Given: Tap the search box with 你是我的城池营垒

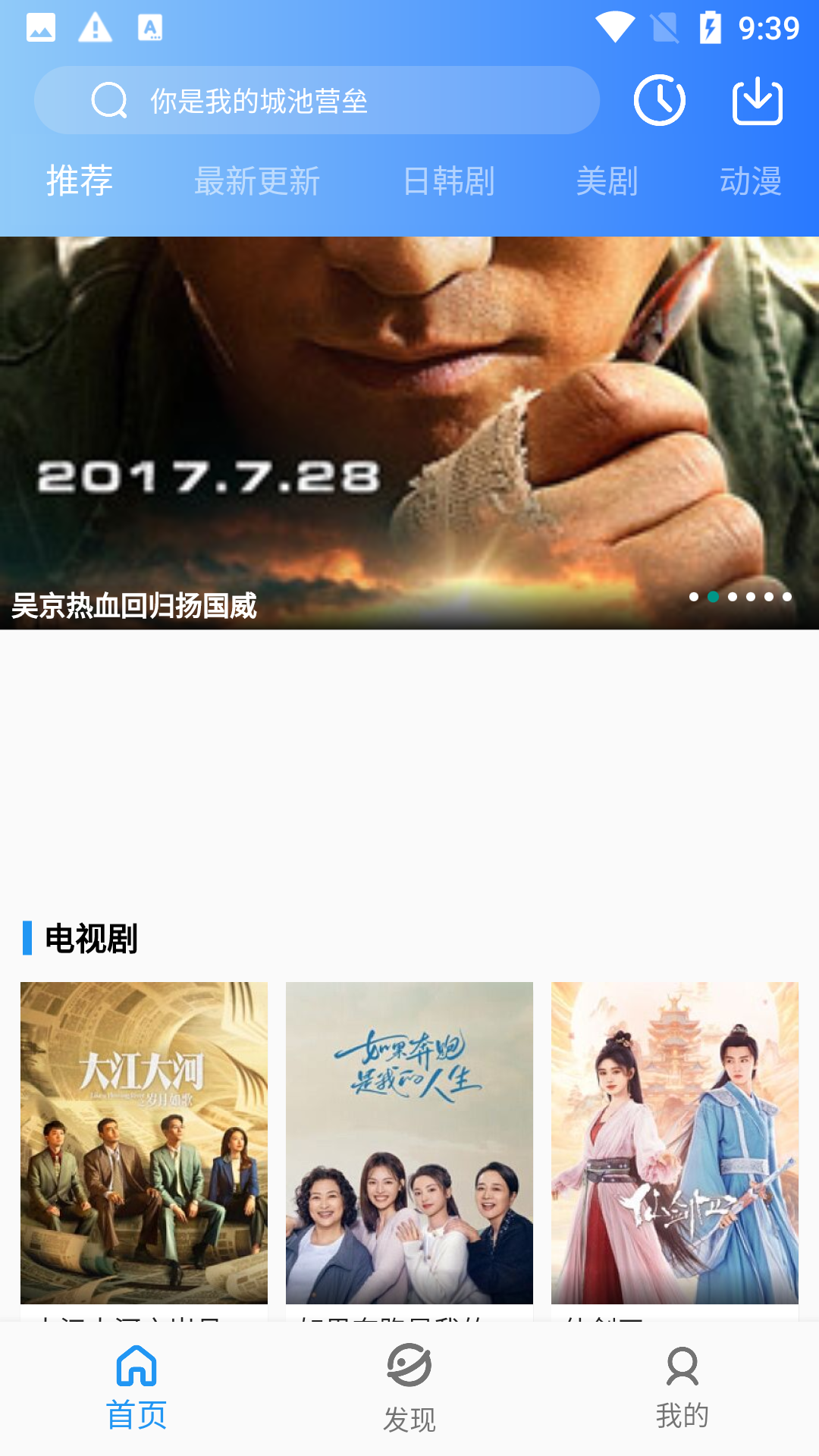Looking at the screenshot, I should (317, 100).
